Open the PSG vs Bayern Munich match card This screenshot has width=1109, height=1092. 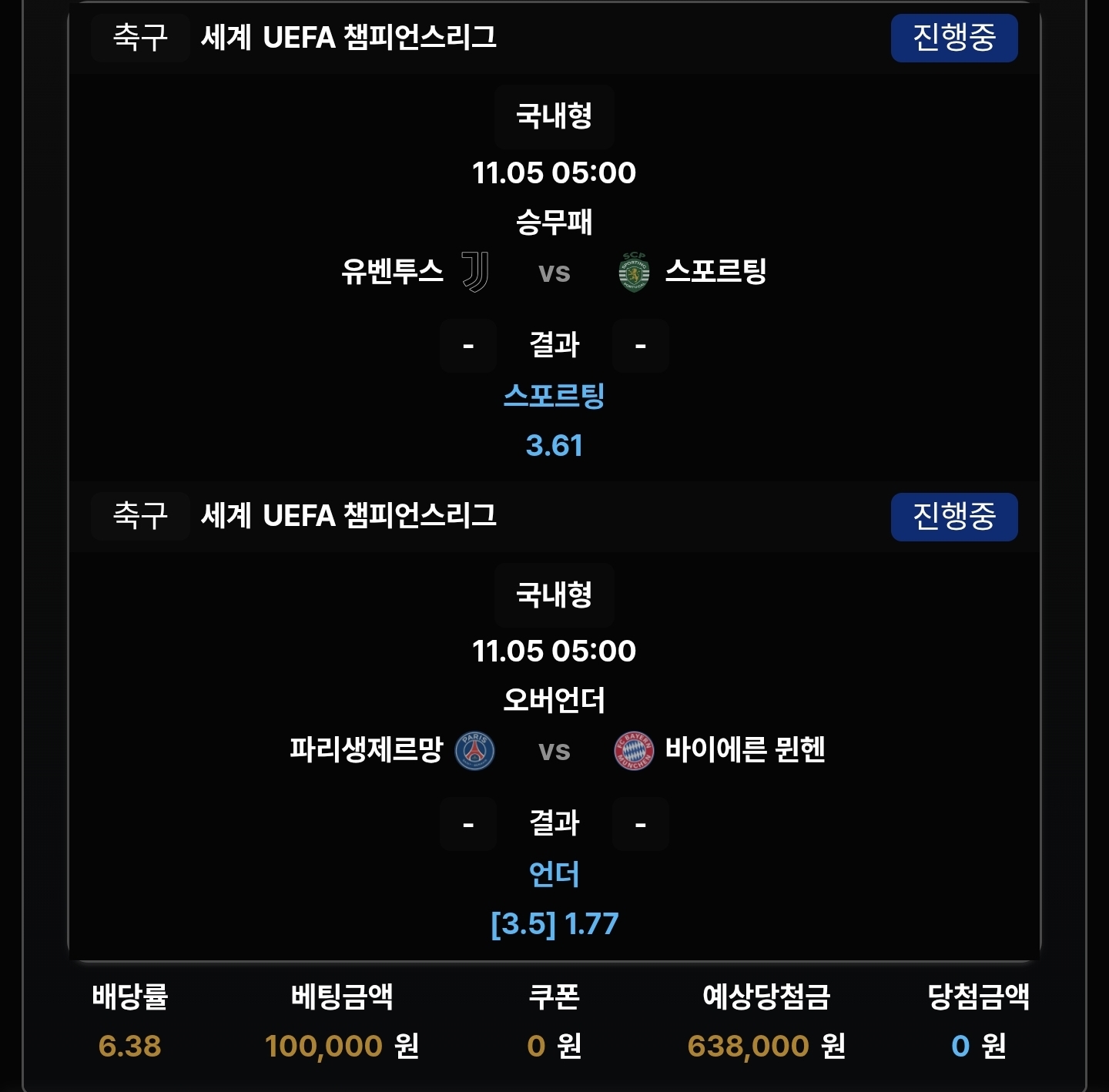pos(554,749)
